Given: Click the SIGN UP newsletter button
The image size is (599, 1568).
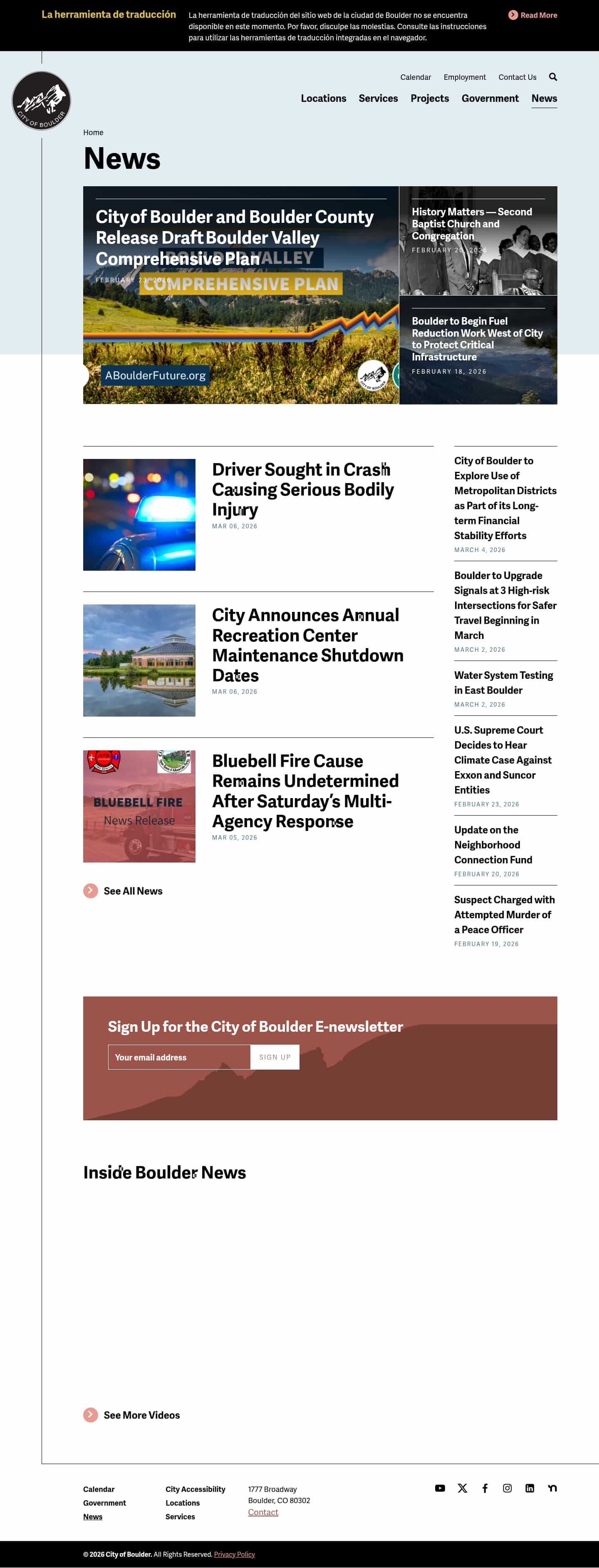Looking at the screenshot, I should 275,1057.
